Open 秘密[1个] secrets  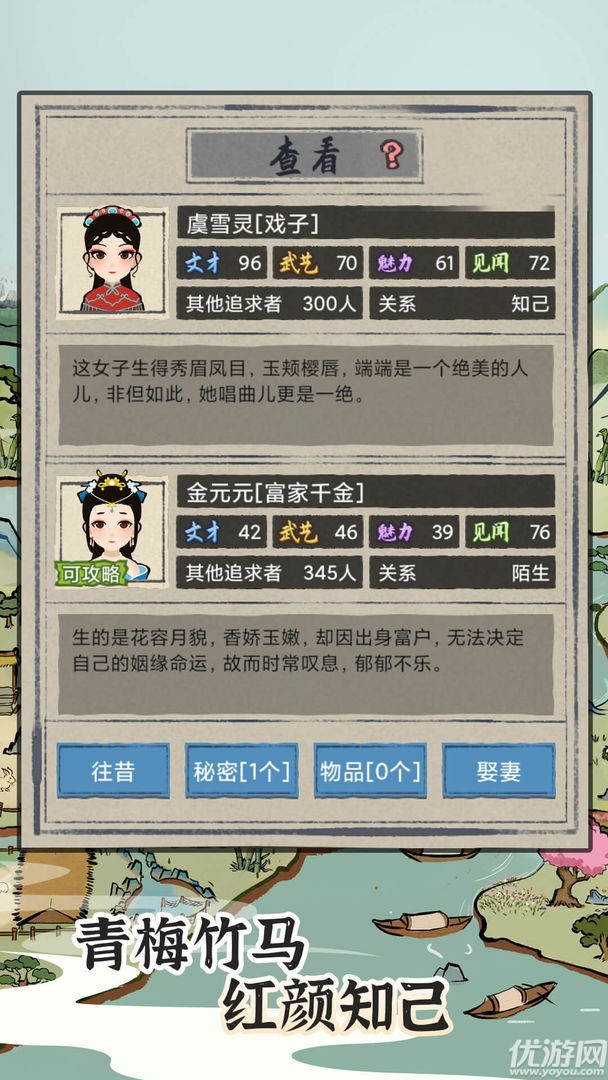click(x=241, y=771)
